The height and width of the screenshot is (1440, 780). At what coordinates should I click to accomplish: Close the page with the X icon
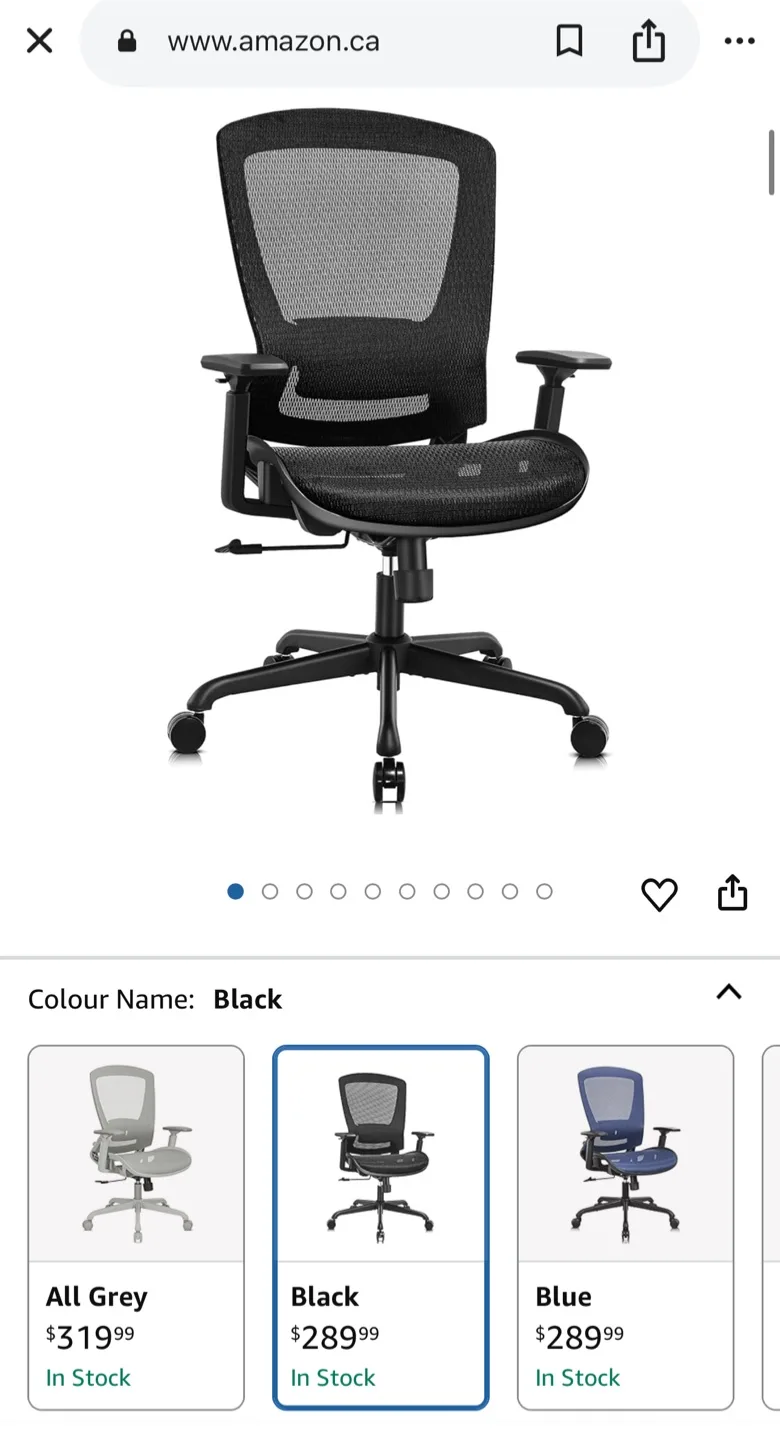point(39,40)
